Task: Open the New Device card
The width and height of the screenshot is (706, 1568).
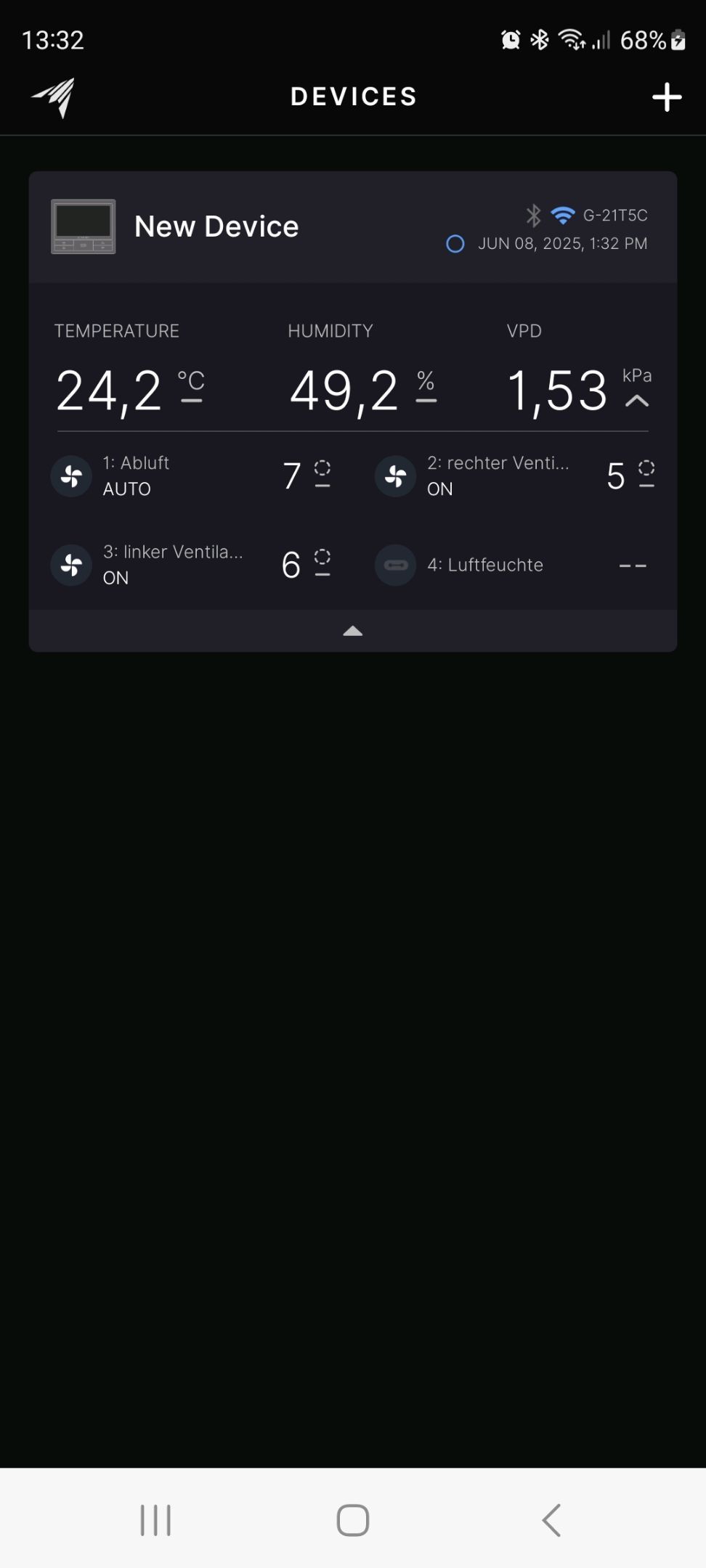Action: 216,226
